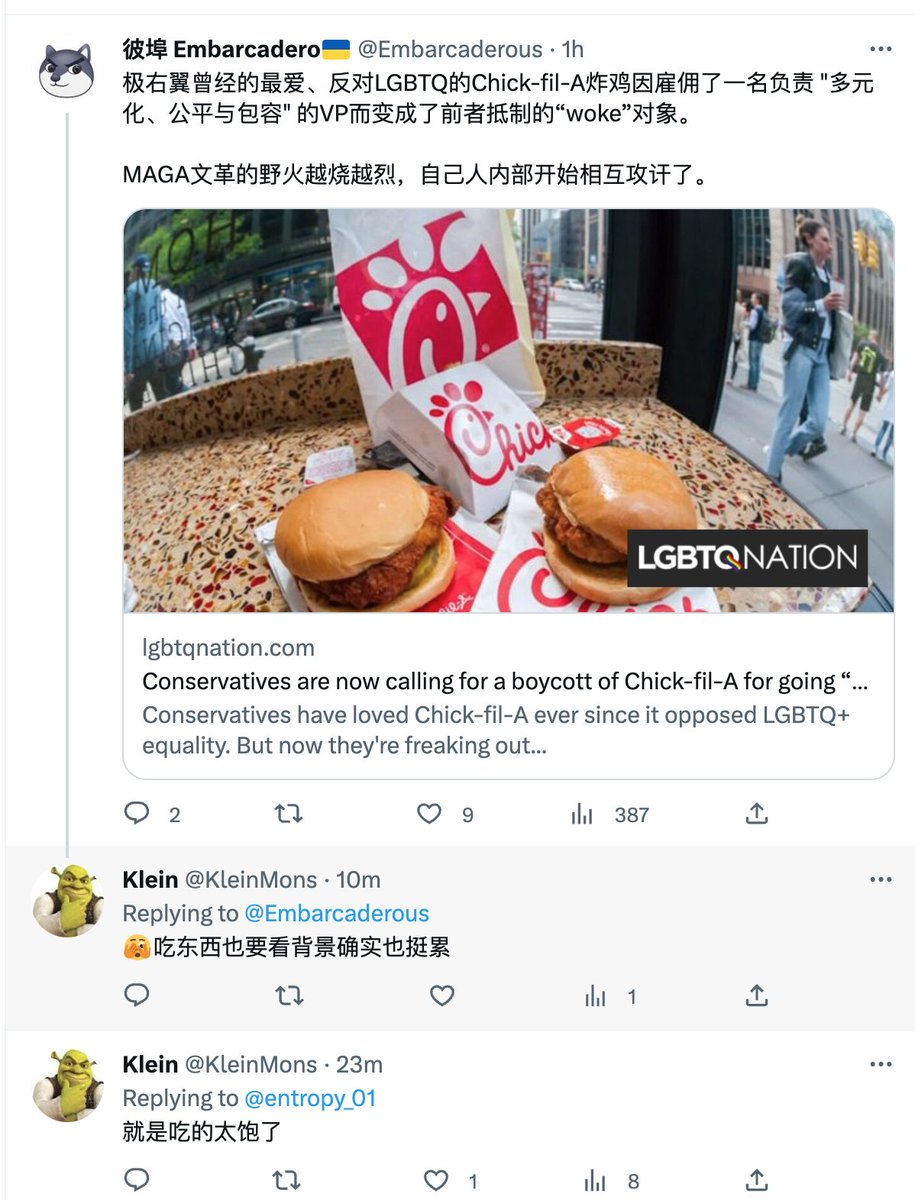Open the @Embarcaderous mention link in Klein's reply
This screenshot has width=915, height=1200.
(x=336, y=913)
